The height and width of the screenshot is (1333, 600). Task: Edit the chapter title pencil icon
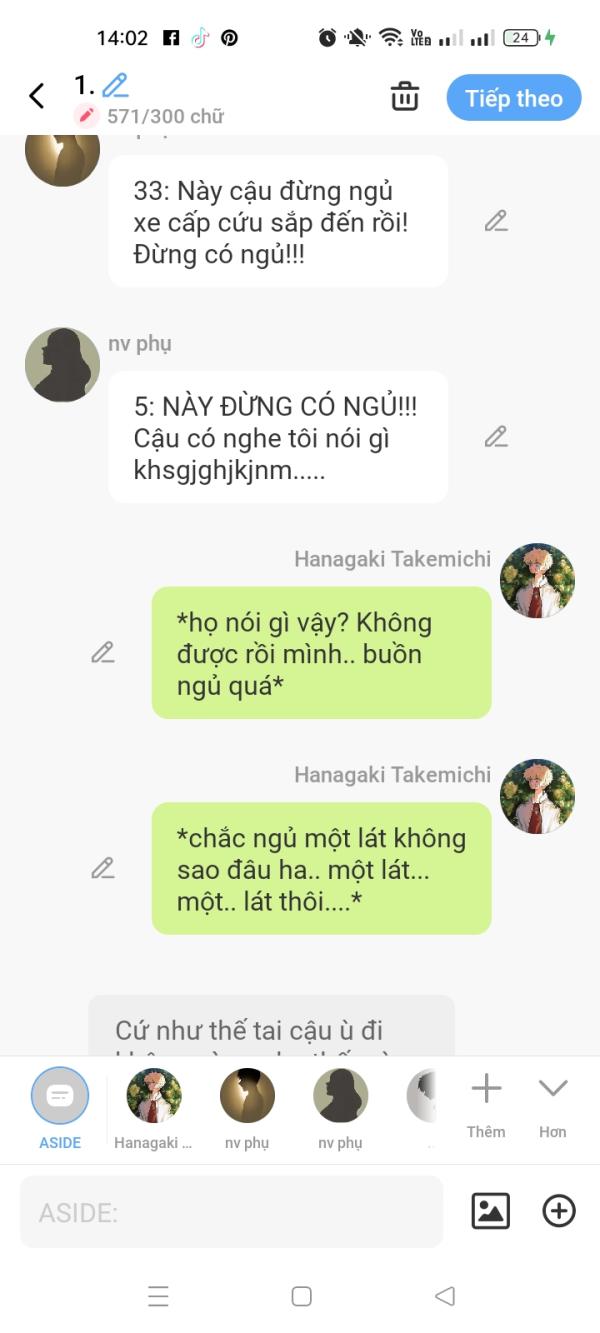click(x=115, y=85)
